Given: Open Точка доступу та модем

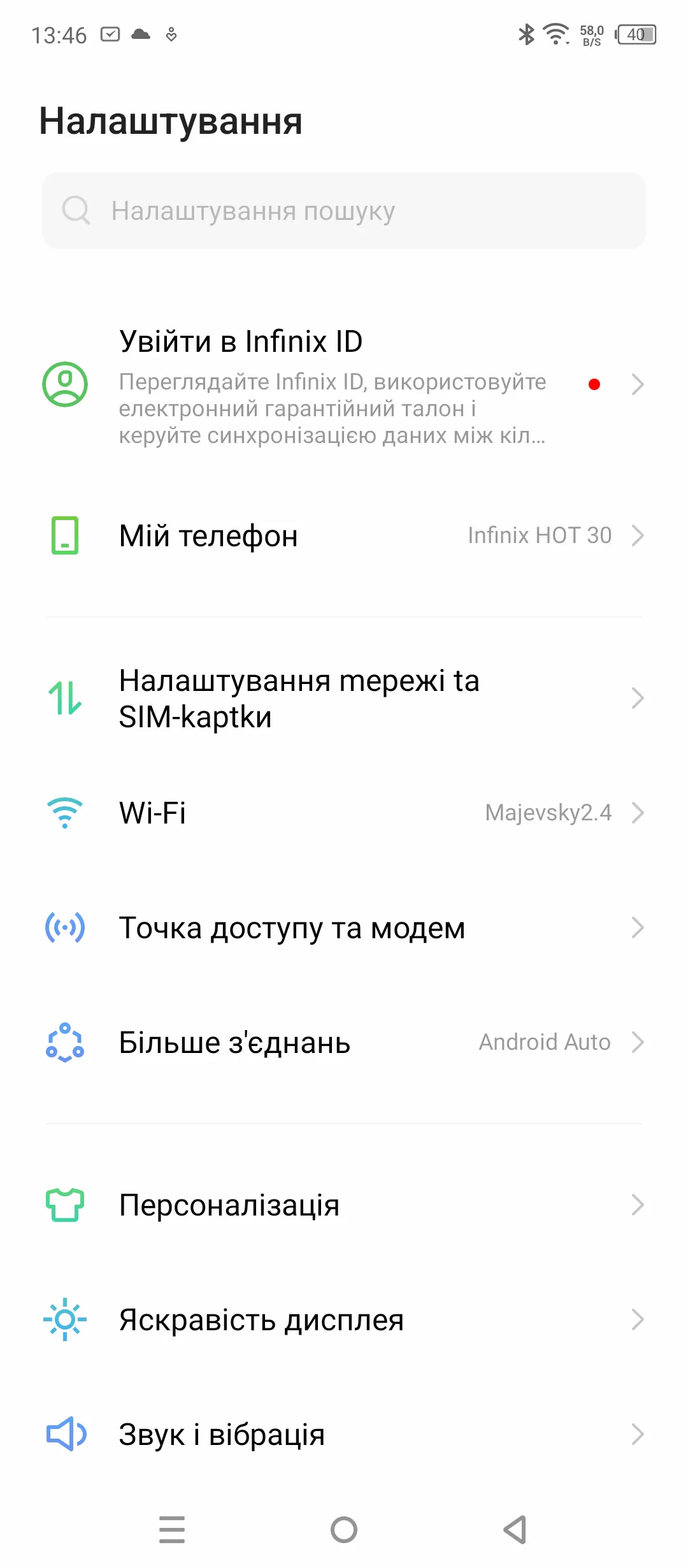Looking at the screenshot, I should coord(344,928).
